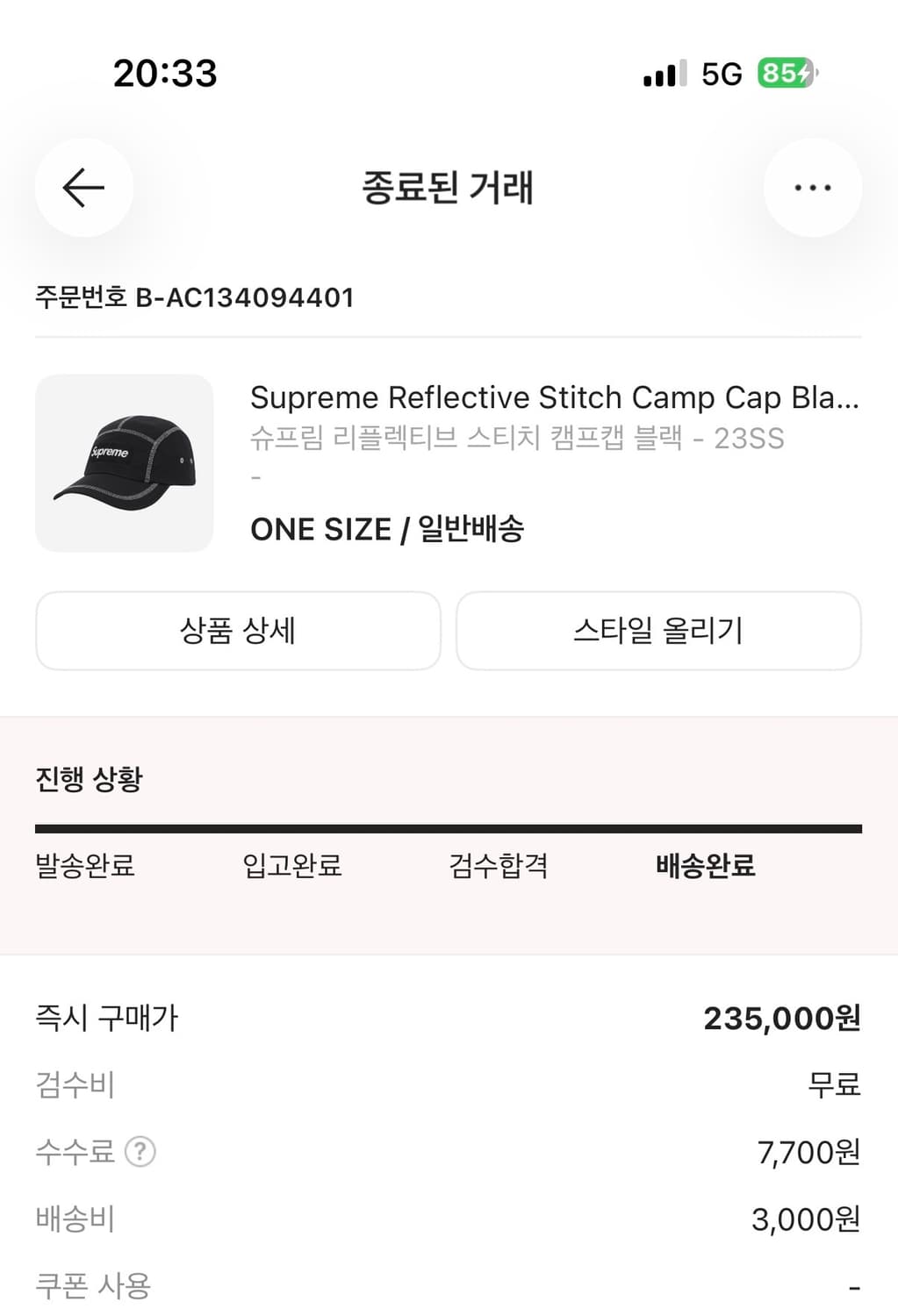Click the battery indicator showing 85
The height and width of the screenshot is (1316, 898).
787,75
